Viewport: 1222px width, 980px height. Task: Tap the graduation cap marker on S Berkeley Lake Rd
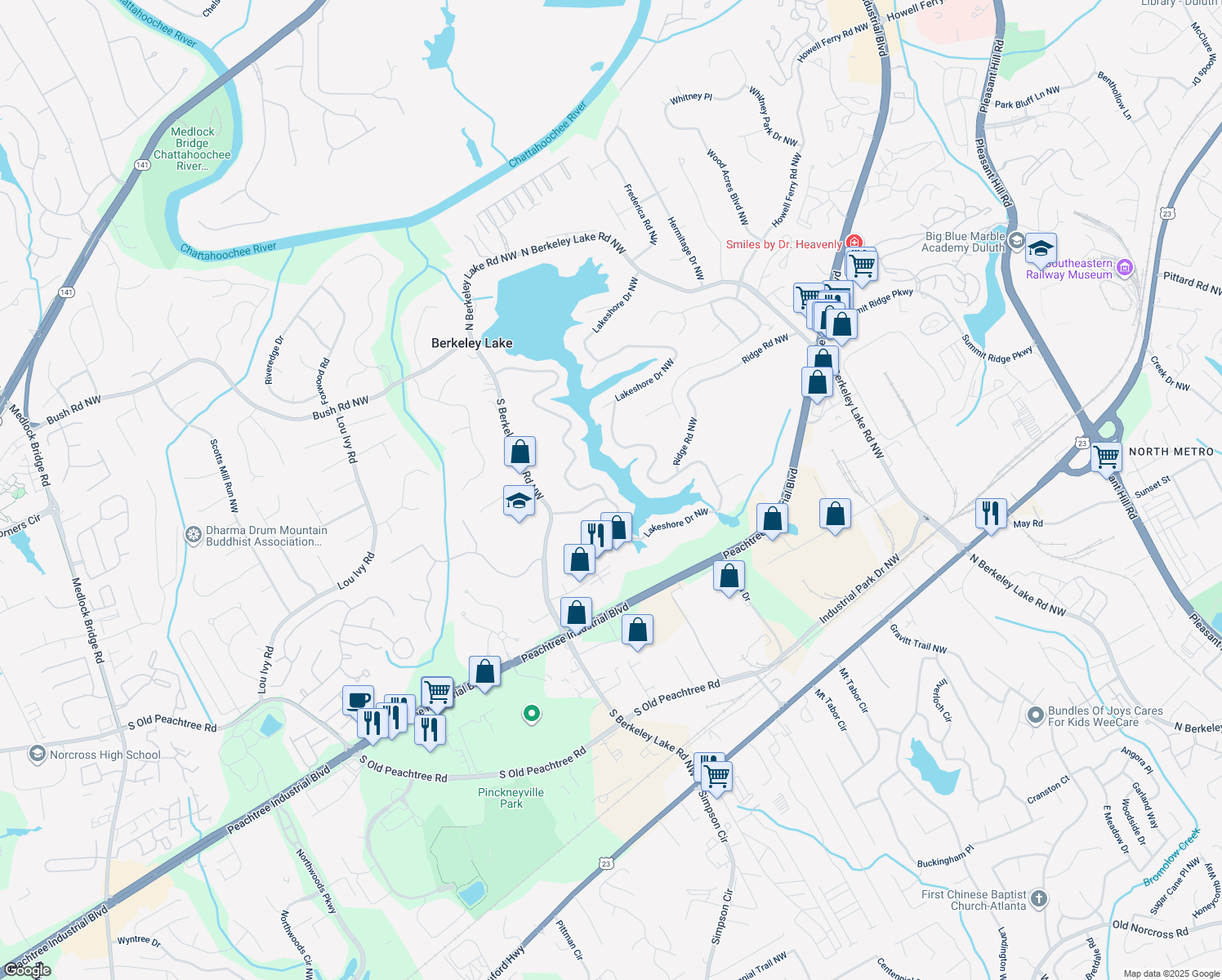pos(519,501)
